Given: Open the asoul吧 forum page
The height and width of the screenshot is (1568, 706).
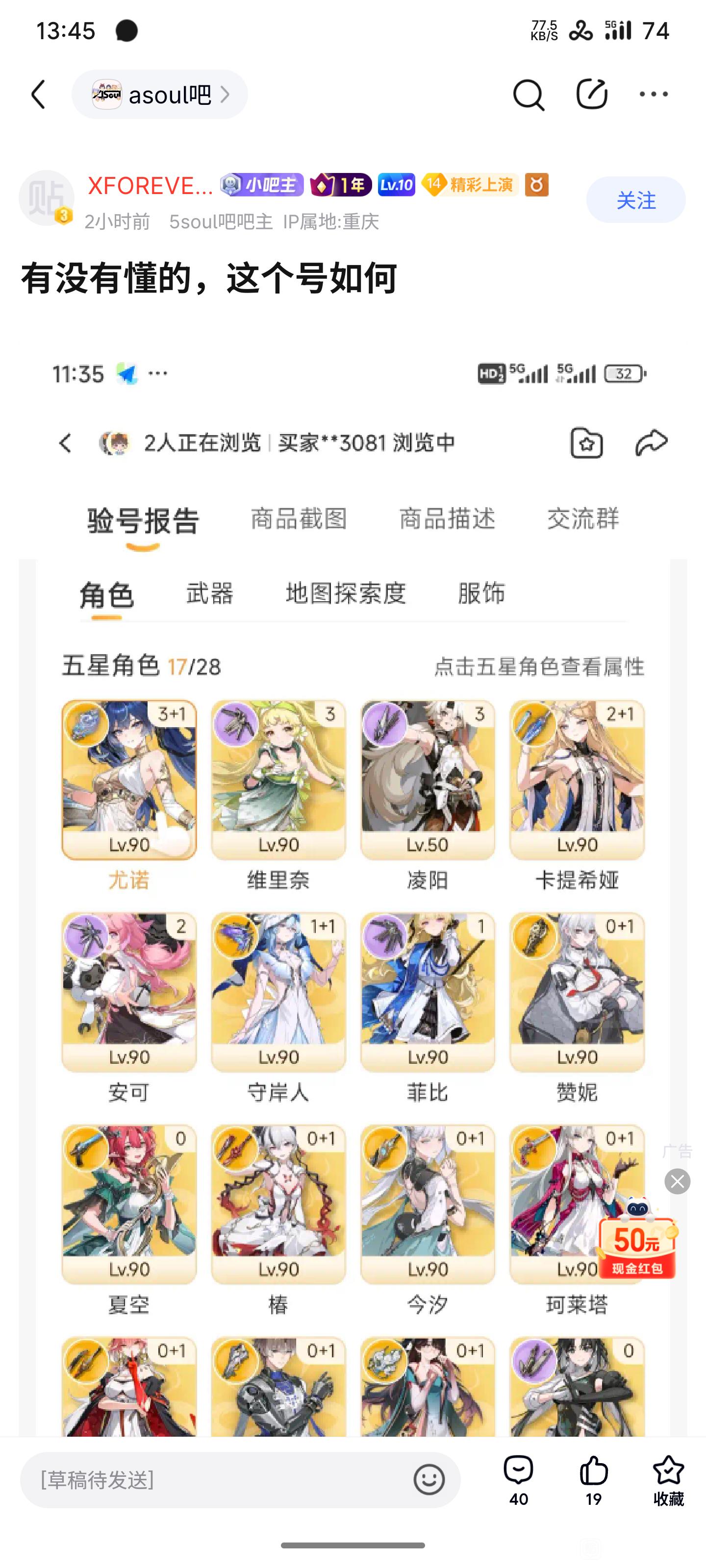Looking at the screenshot, I should click(160, 95).
